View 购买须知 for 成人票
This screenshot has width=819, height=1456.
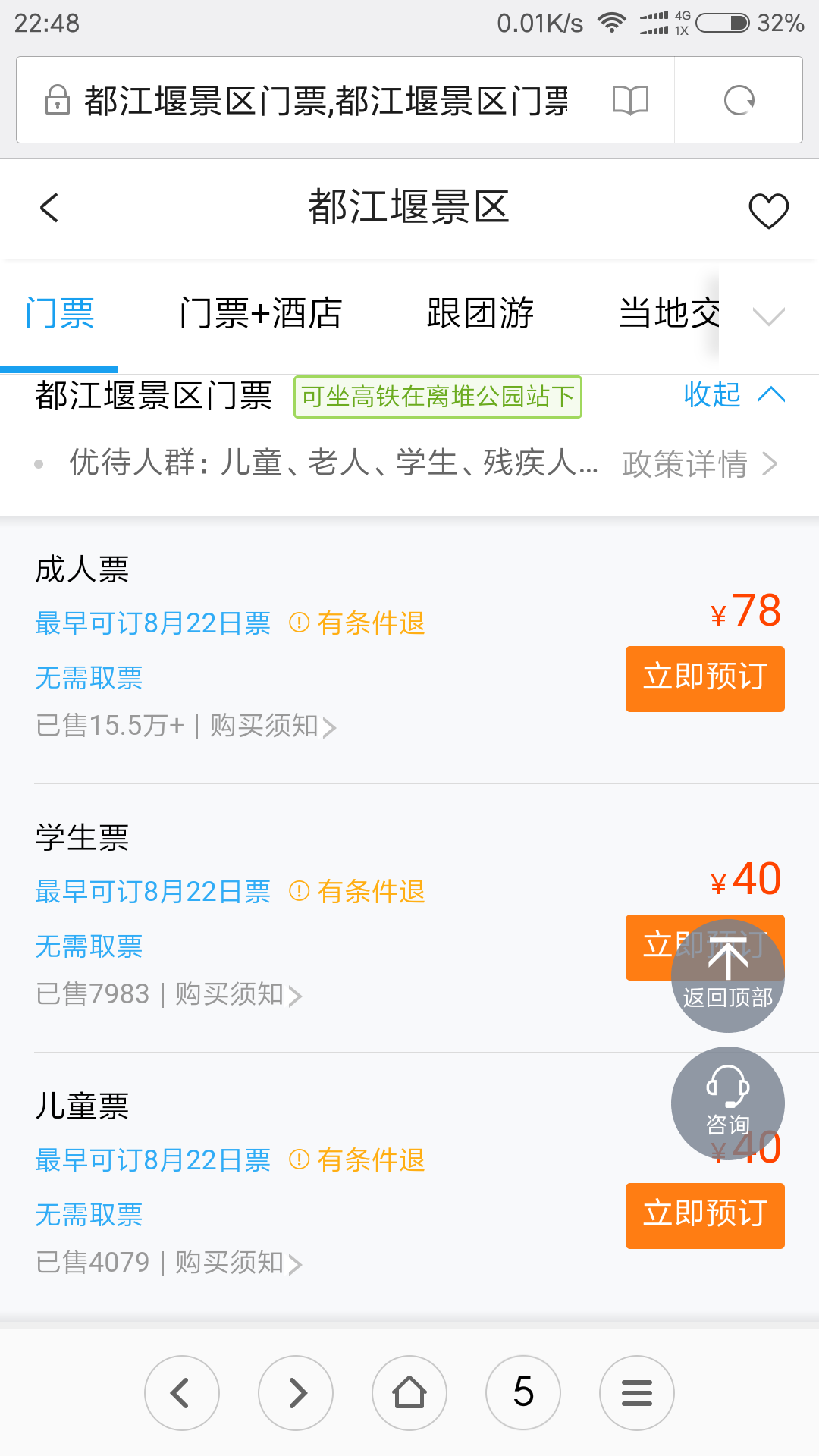273,726
